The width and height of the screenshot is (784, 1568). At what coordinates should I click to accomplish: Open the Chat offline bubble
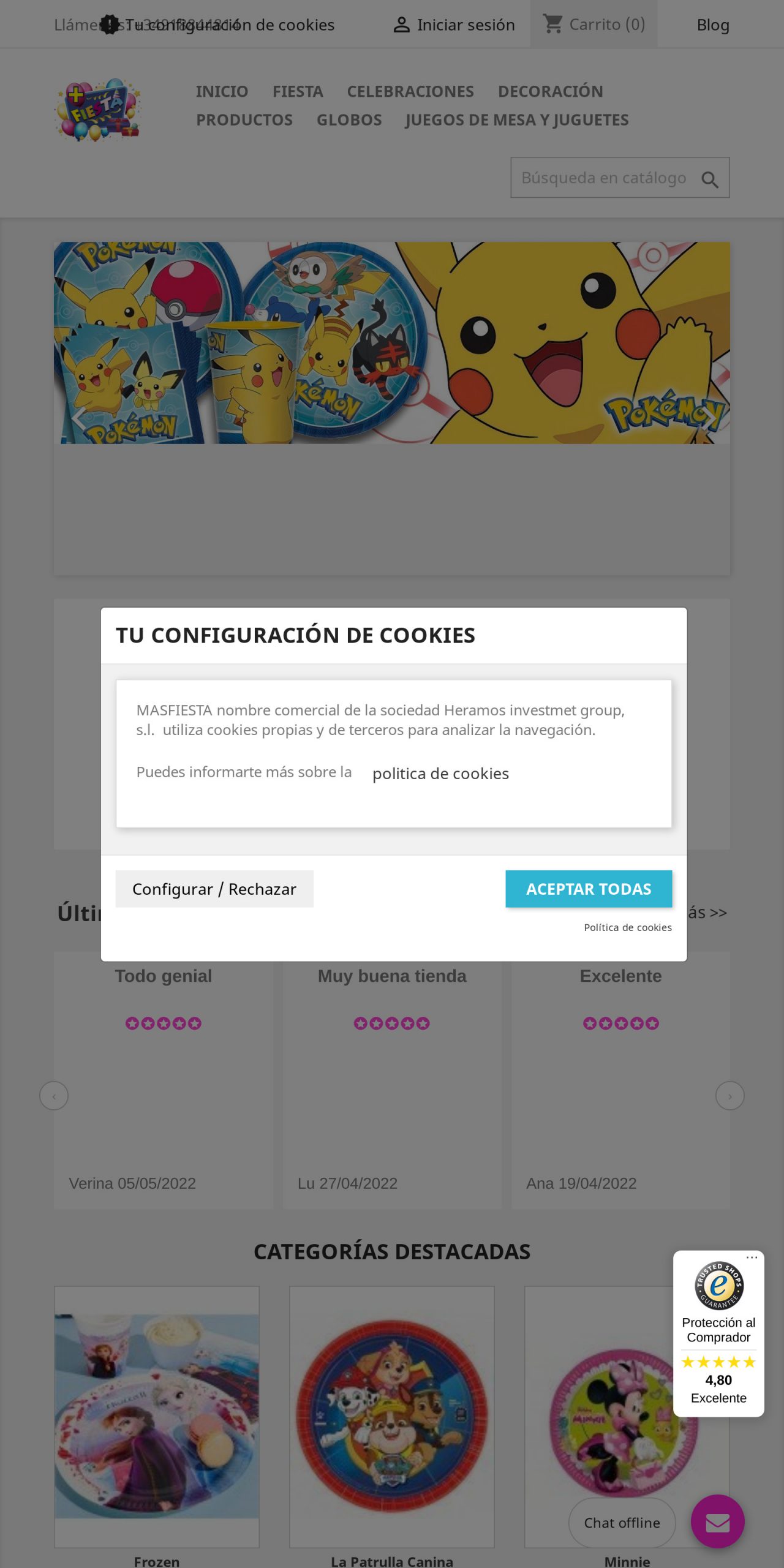[x=622, y=1523]
